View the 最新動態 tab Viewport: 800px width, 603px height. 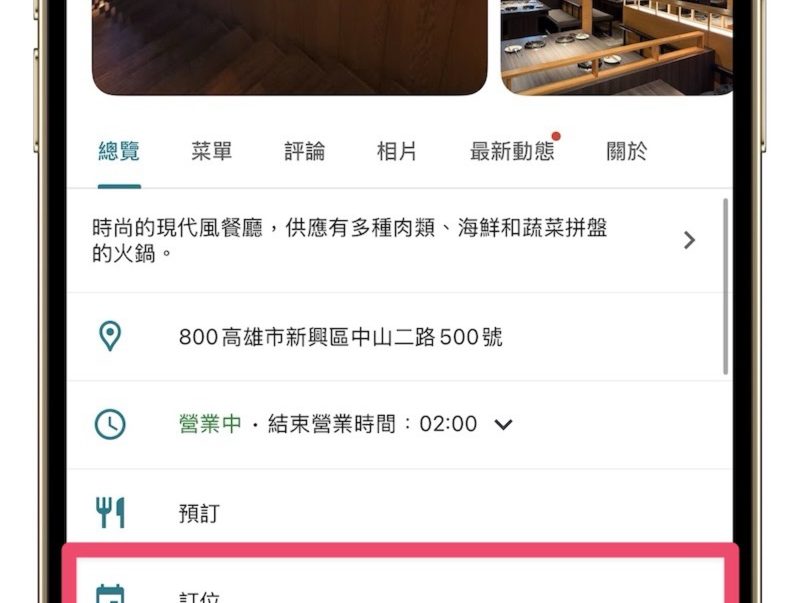coord(511,152)
